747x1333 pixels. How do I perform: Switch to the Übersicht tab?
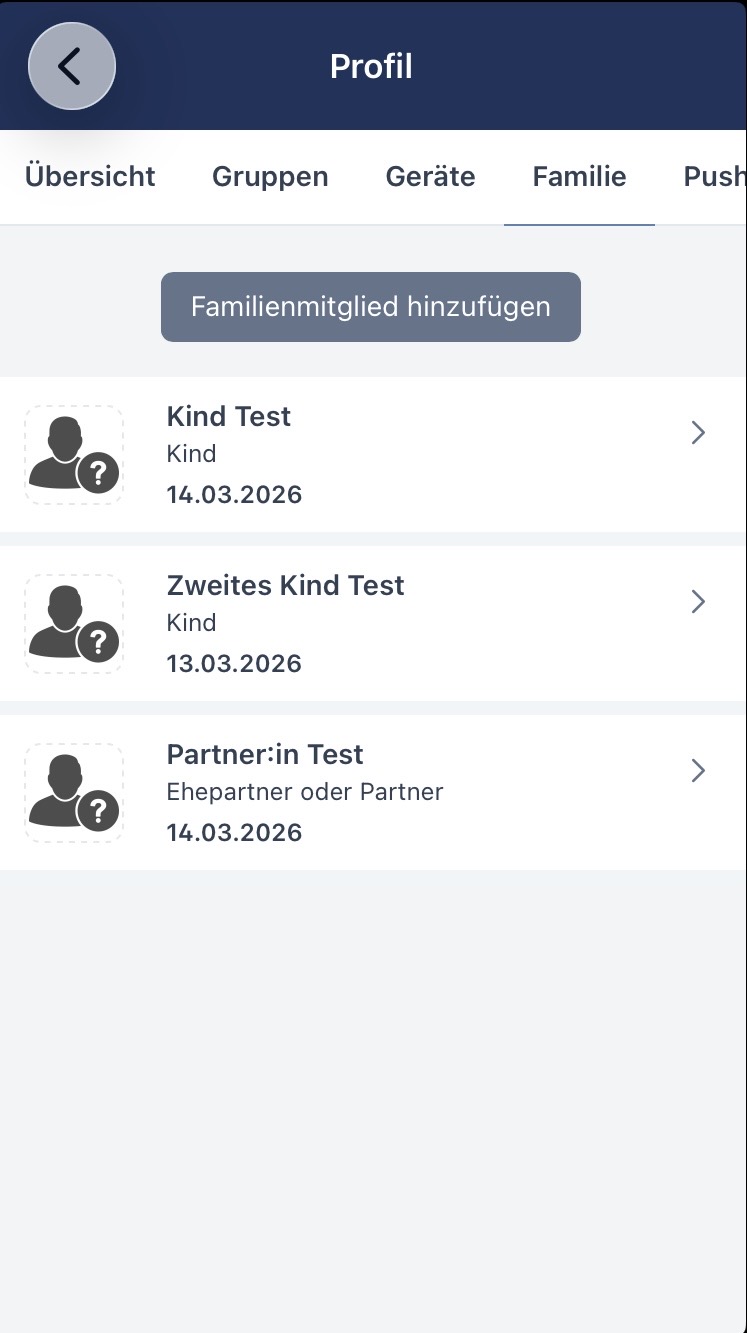pos(90,177)
